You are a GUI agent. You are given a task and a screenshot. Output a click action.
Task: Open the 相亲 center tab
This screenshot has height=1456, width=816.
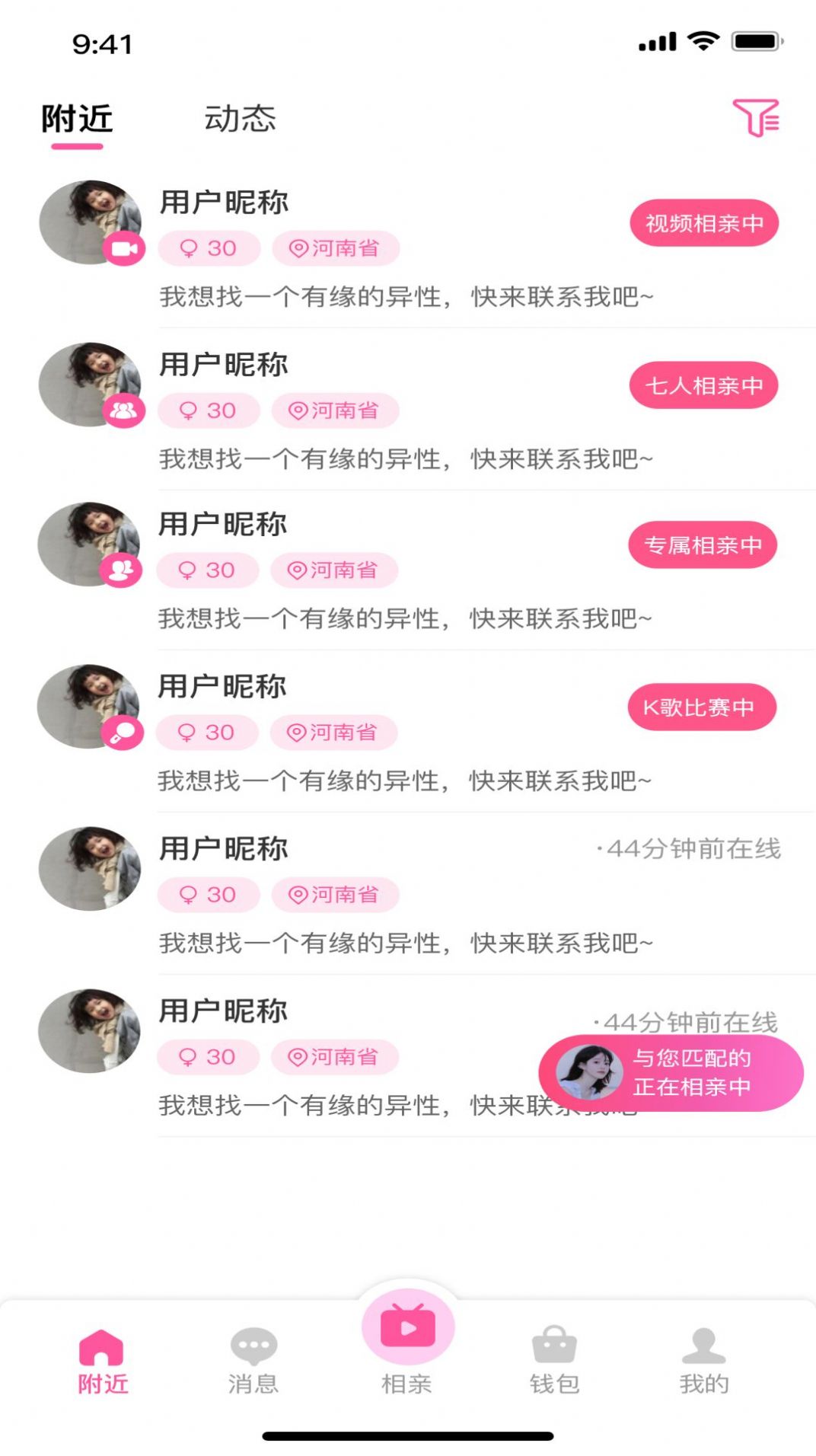pyautogui.click(x=408, y=1342)
